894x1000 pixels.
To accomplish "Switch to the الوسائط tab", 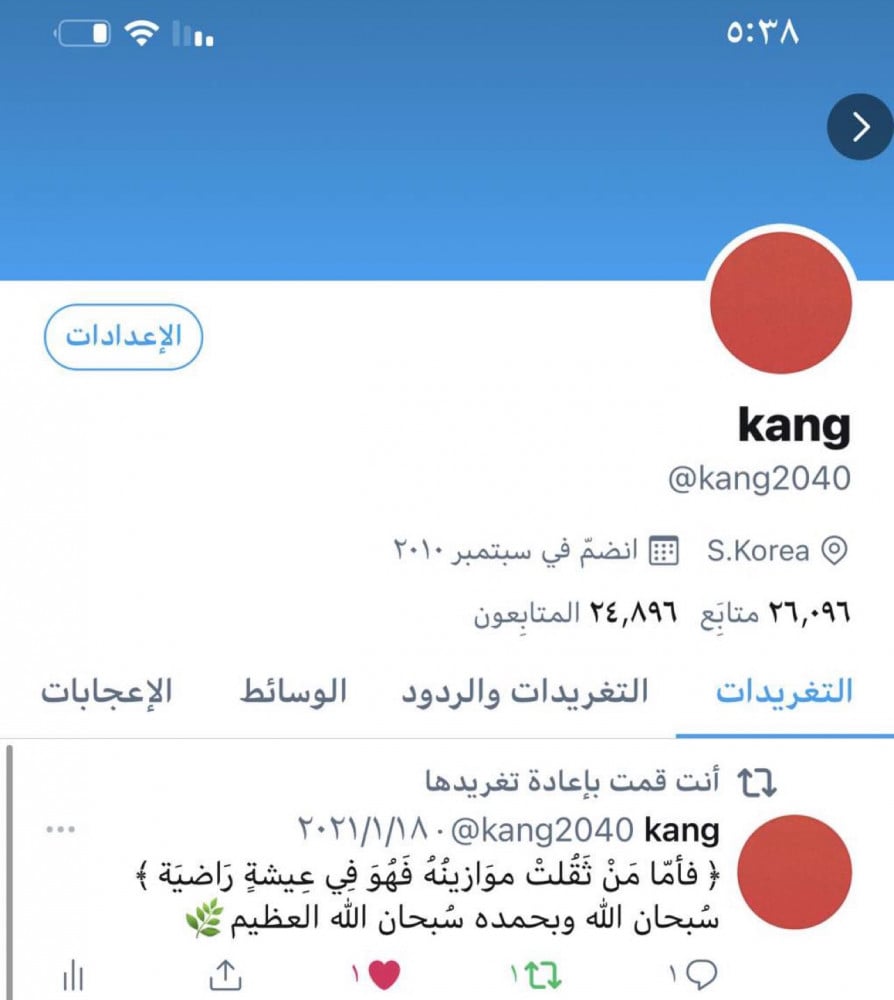I will pos(293,692).
